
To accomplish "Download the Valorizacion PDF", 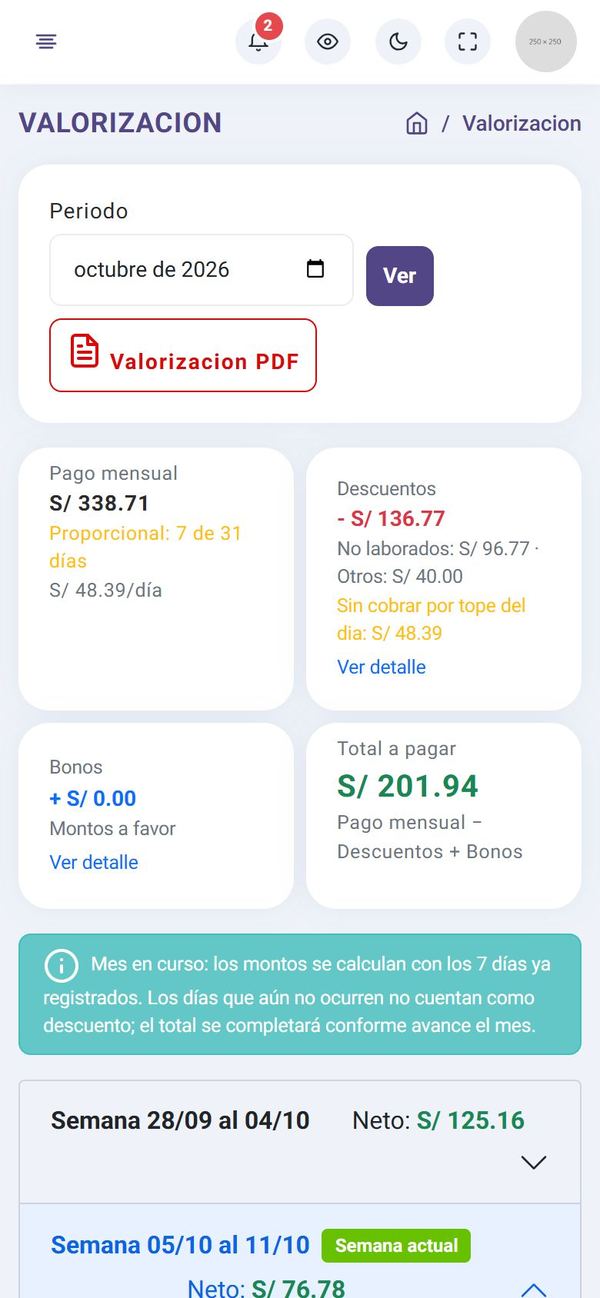I will point(183,355).
